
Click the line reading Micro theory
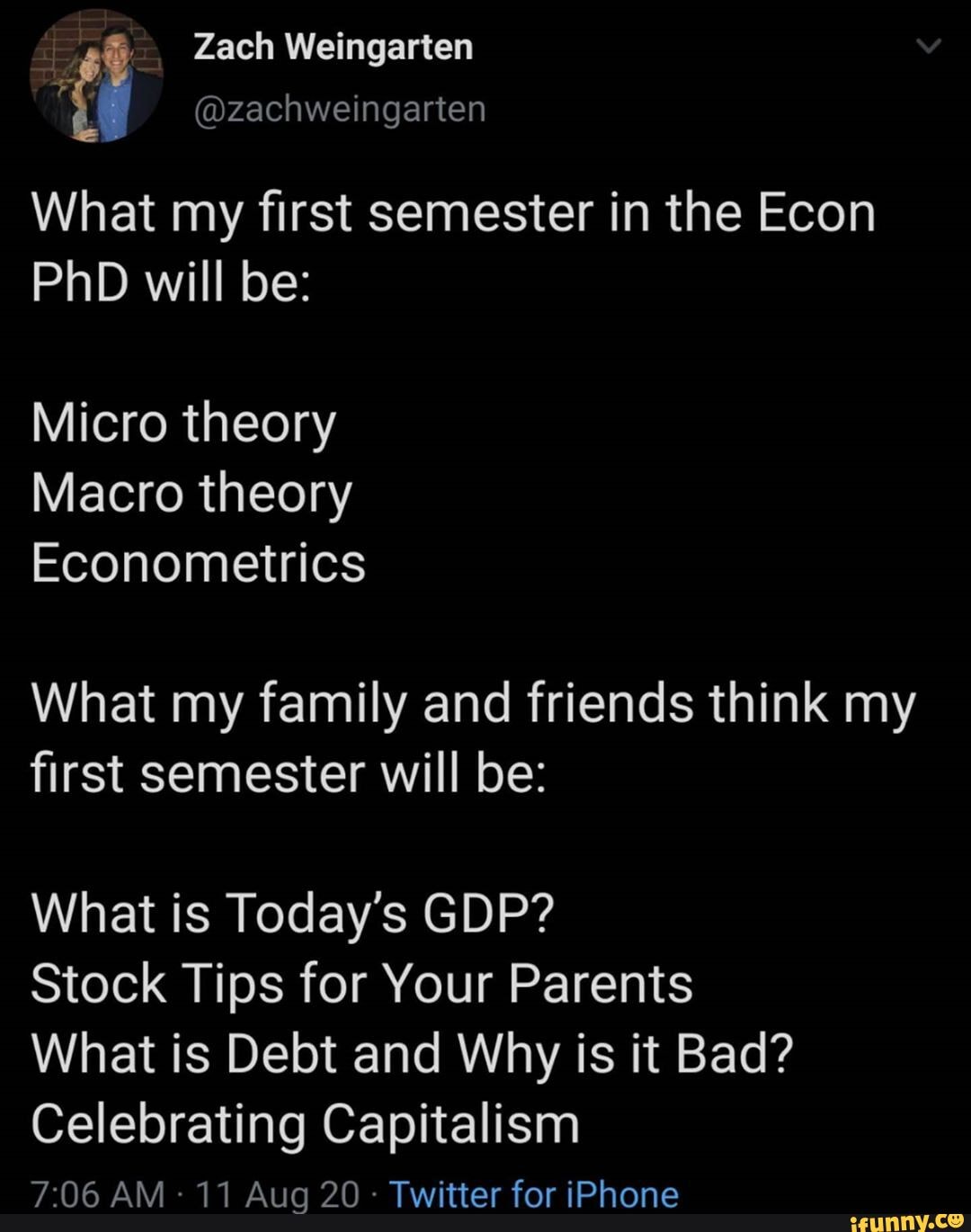tap(183, 423)
